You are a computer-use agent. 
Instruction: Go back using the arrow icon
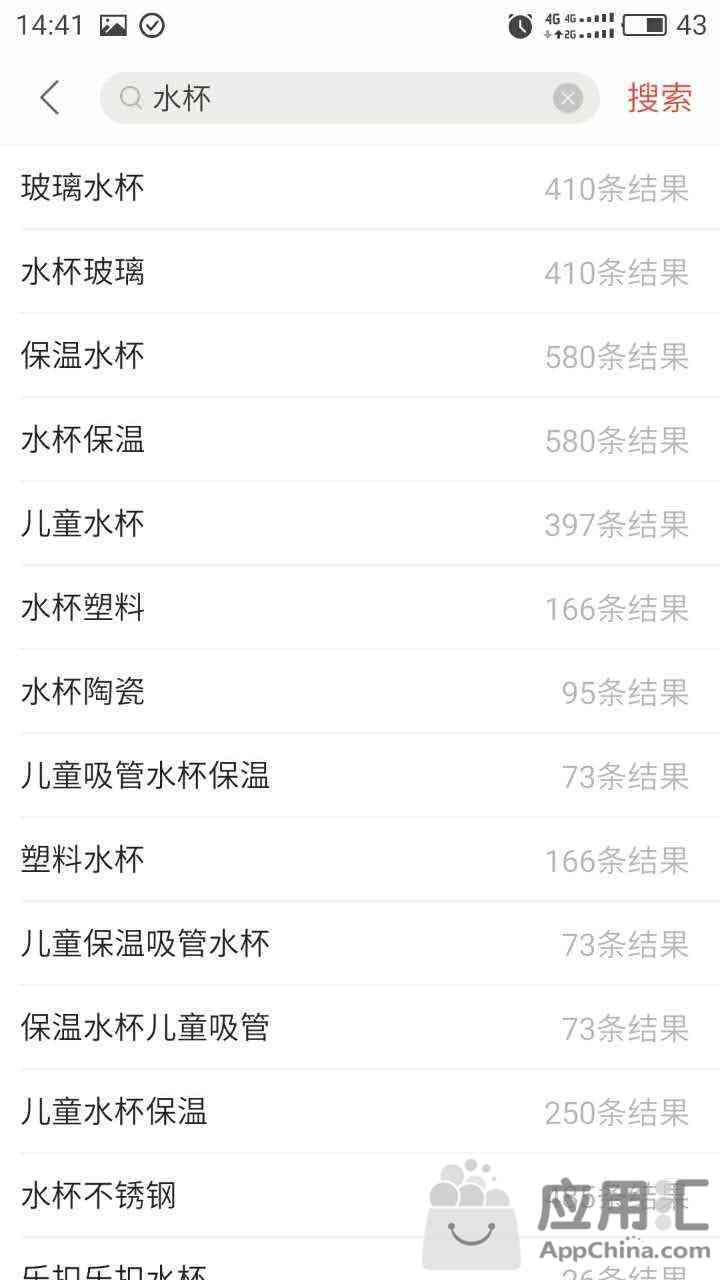pyautogui.click(x=49, y=98)
